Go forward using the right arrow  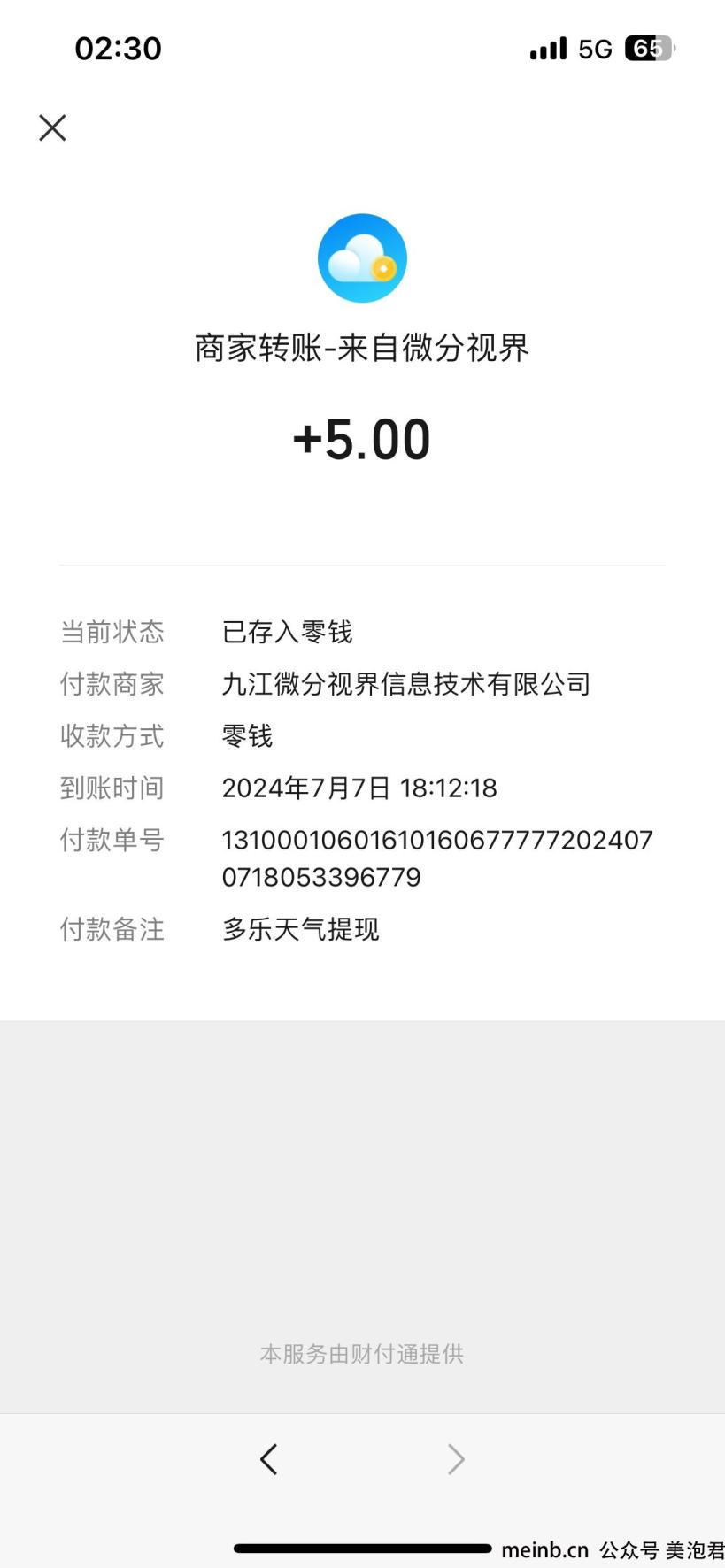pos(456,1458)
